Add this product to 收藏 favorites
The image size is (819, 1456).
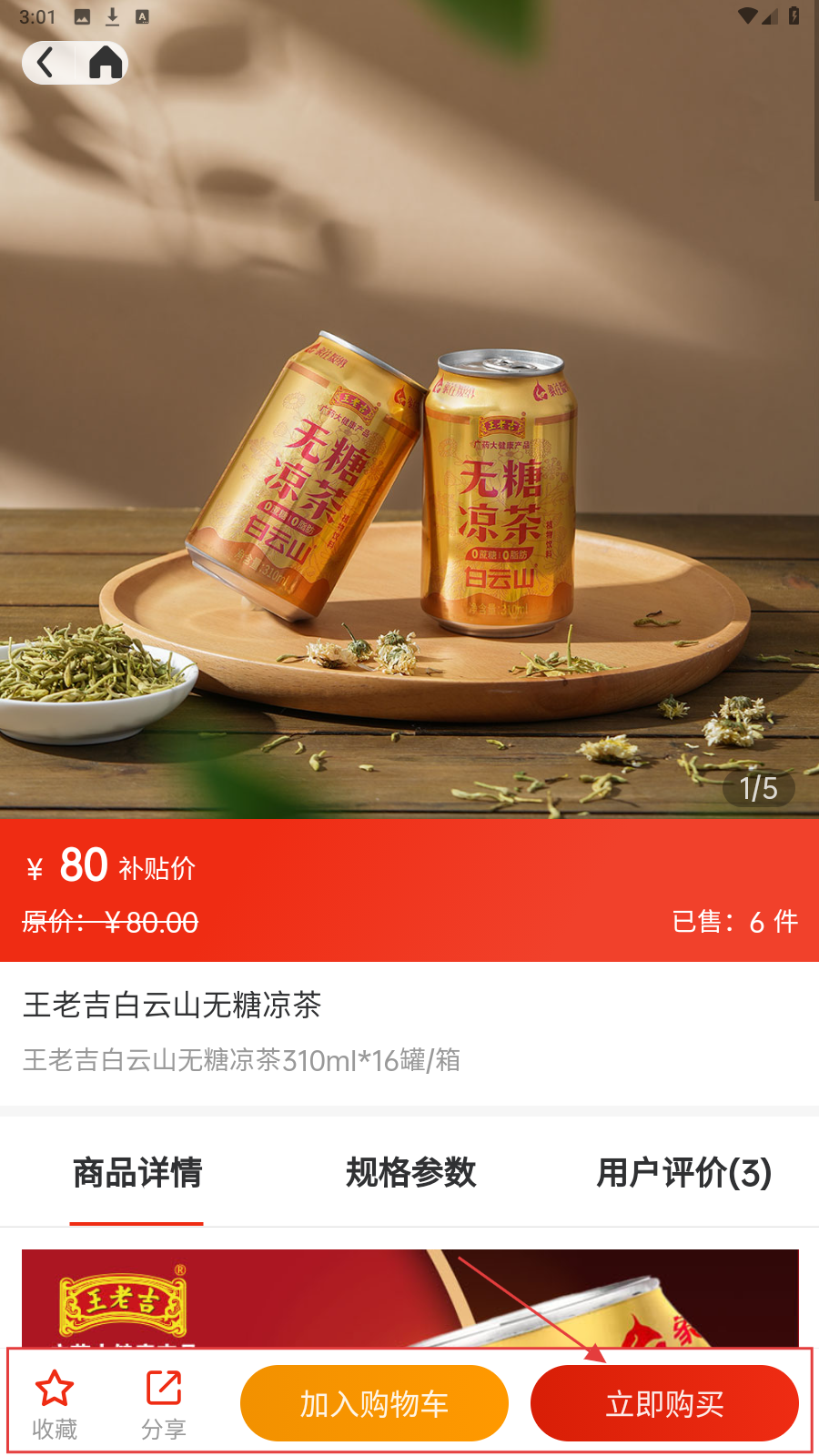55,1404
